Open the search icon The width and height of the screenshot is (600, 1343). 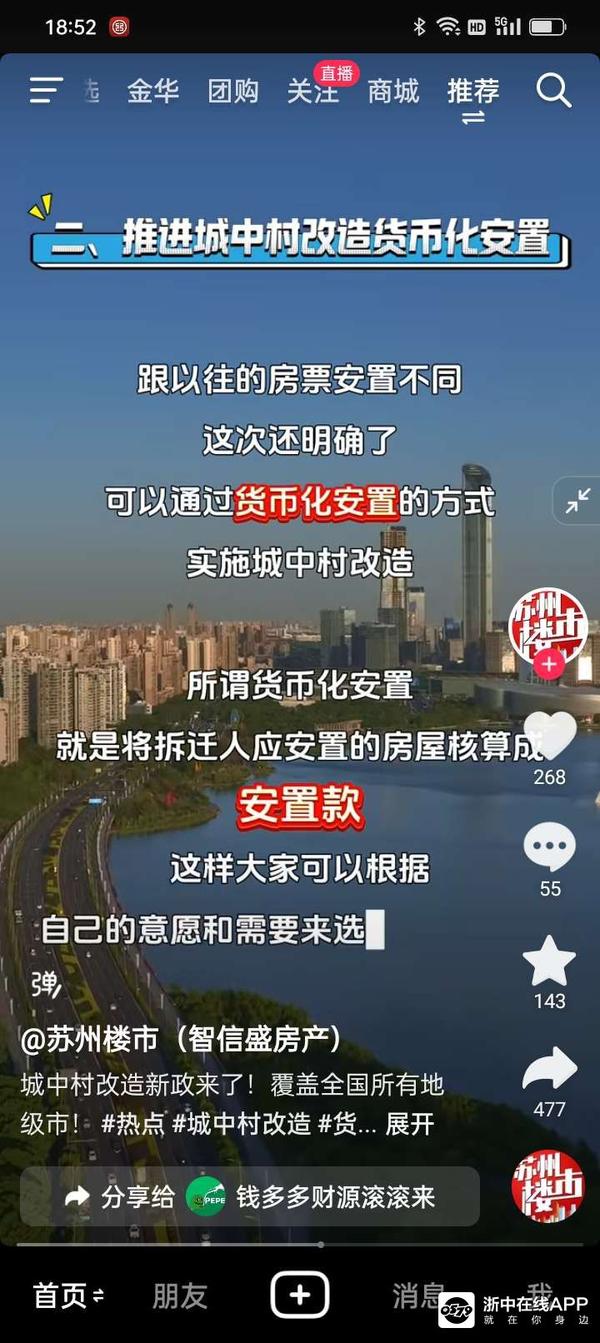point(553,91)
